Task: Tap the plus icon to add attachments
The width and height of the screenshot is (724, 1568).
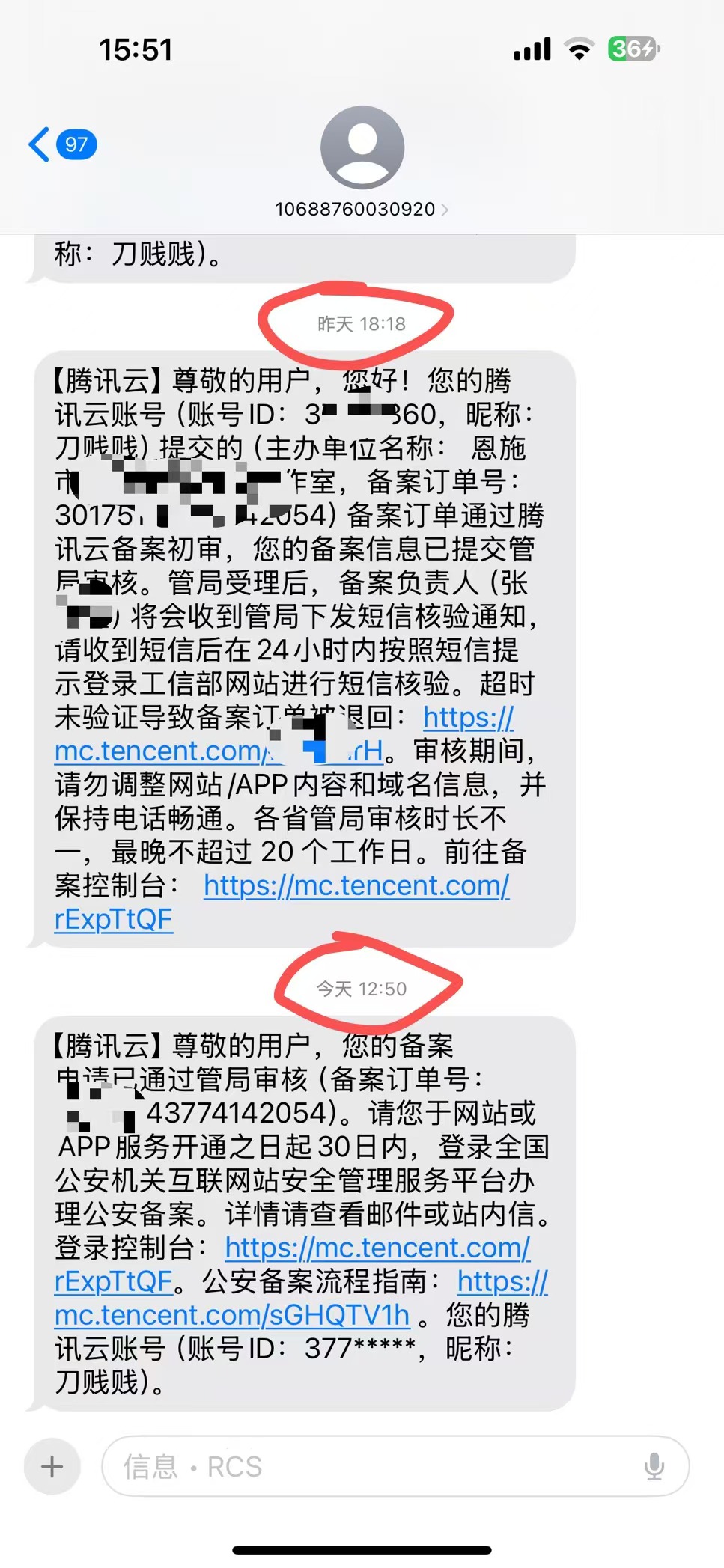Action: [x=51, y=1466]
